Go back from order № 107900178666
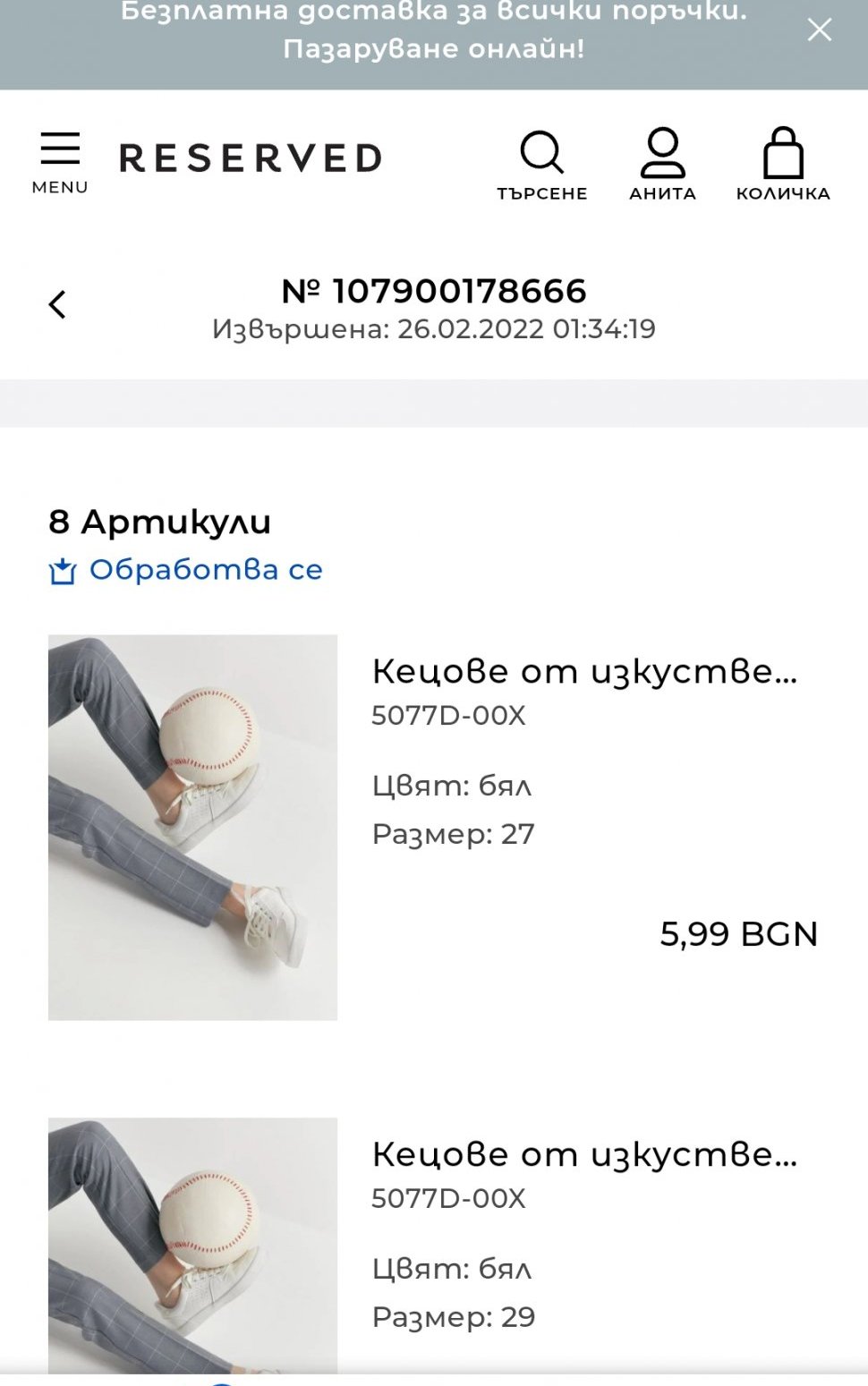This screenshot has width=868, height=1386. click(x=57, y=305)
